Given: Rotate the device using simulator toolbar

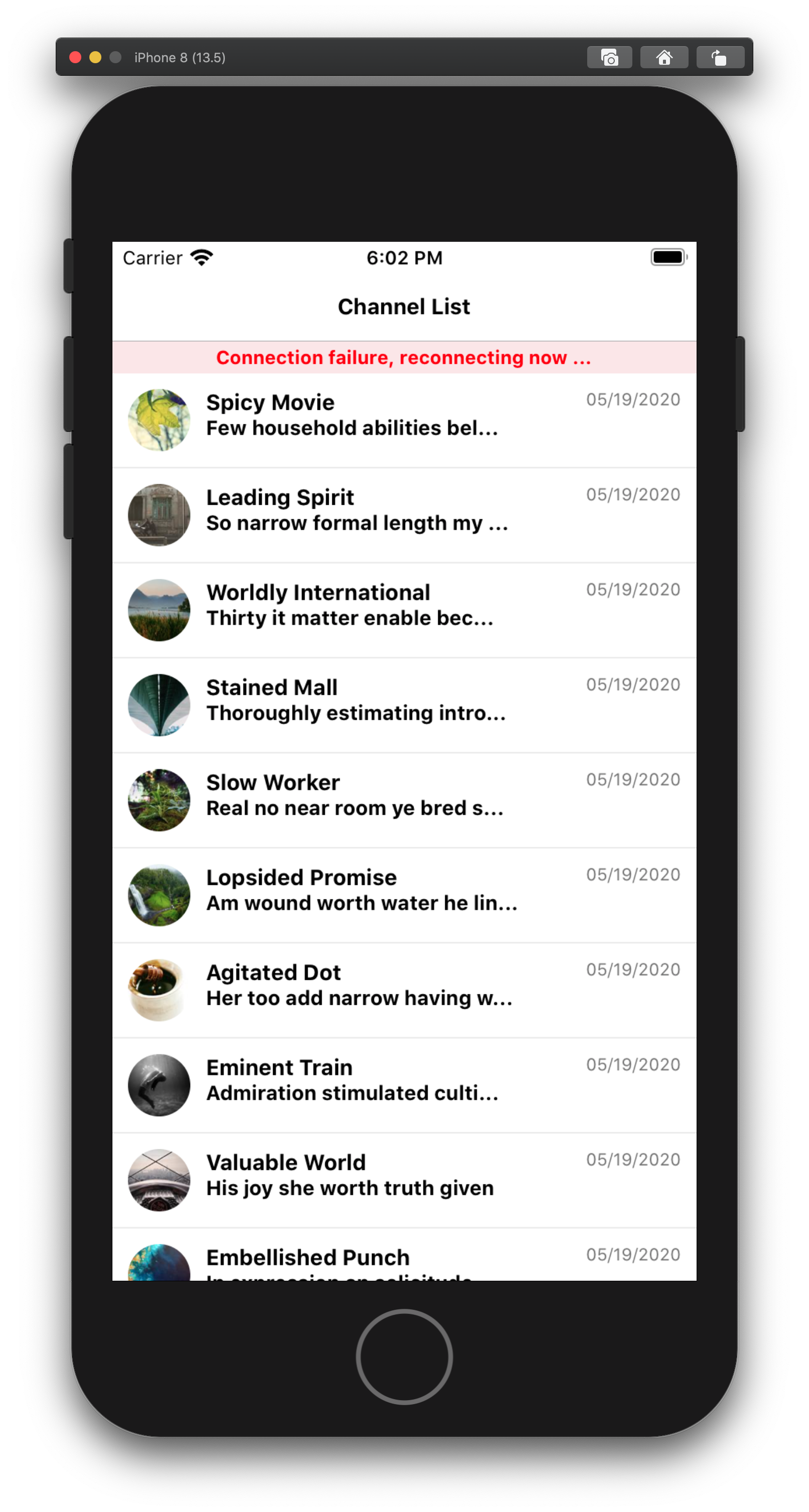Looking at the screenshot, I should pyautogui.click(x=720, y=58).
